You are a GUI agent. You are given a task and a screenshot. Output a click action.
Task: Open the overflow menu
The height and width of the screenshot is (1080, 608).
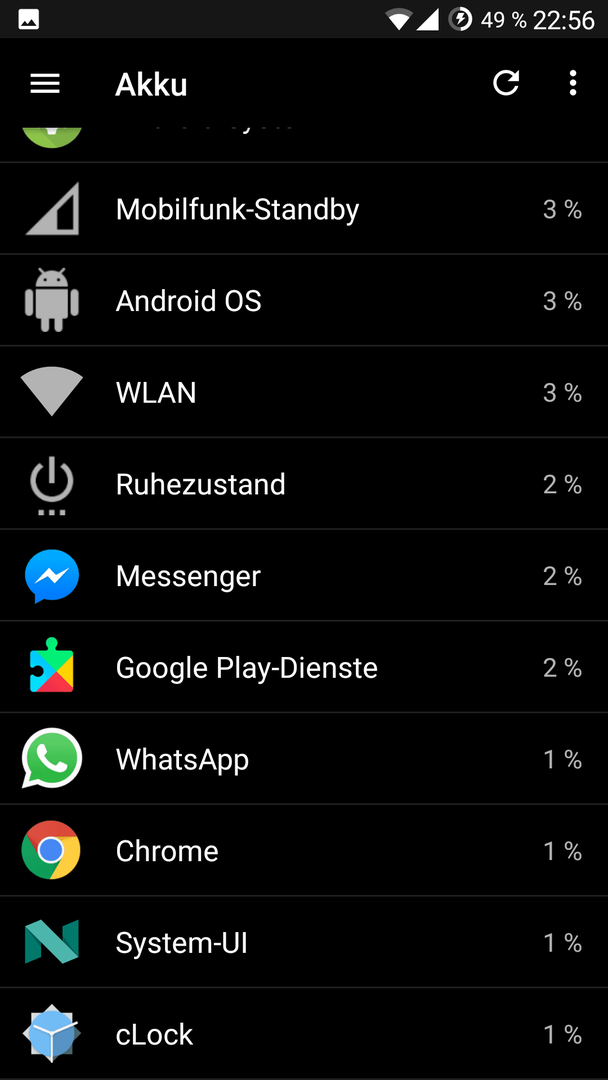573,83
